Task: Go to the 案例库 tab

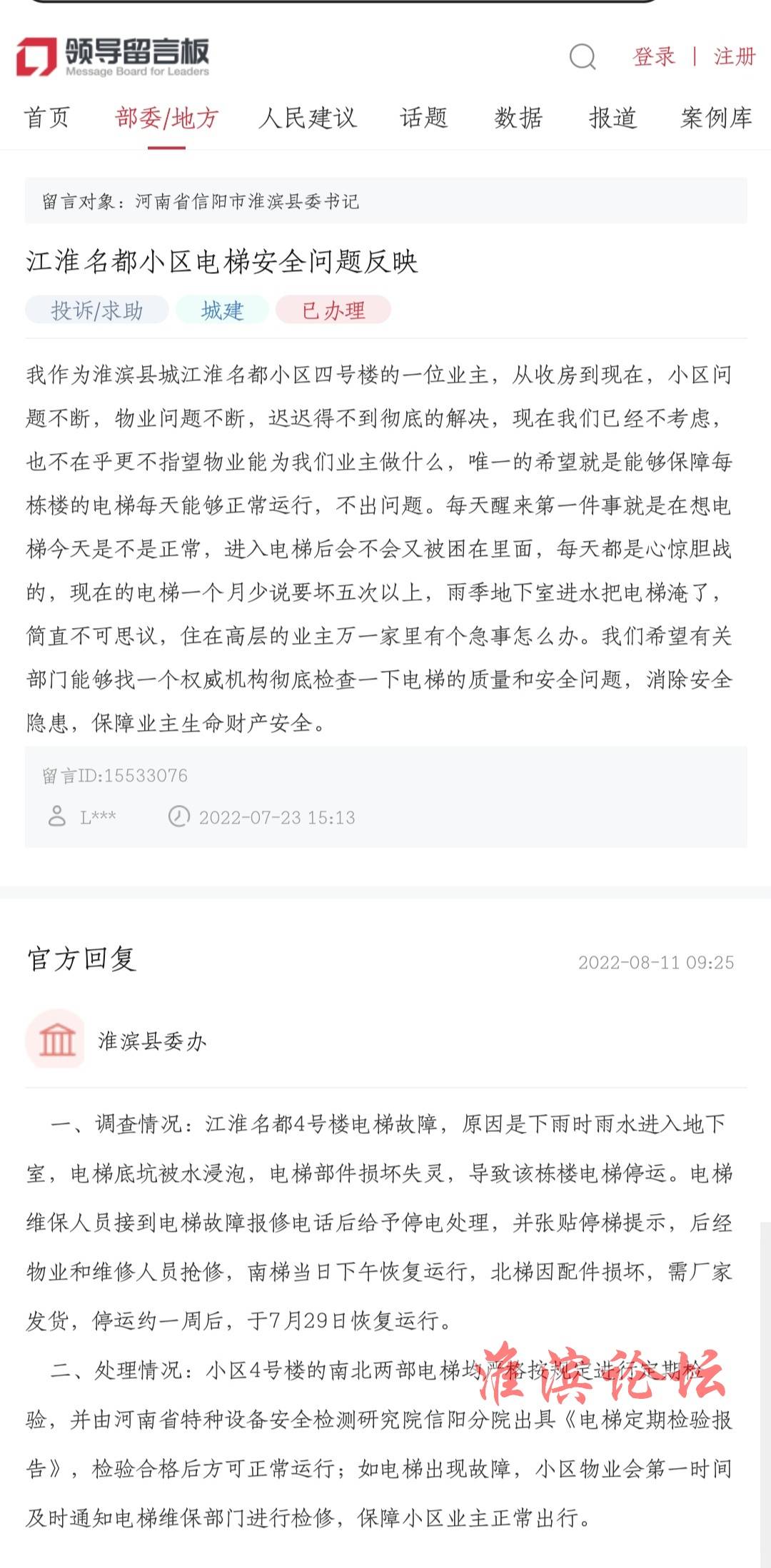Action: coord(716,118)
